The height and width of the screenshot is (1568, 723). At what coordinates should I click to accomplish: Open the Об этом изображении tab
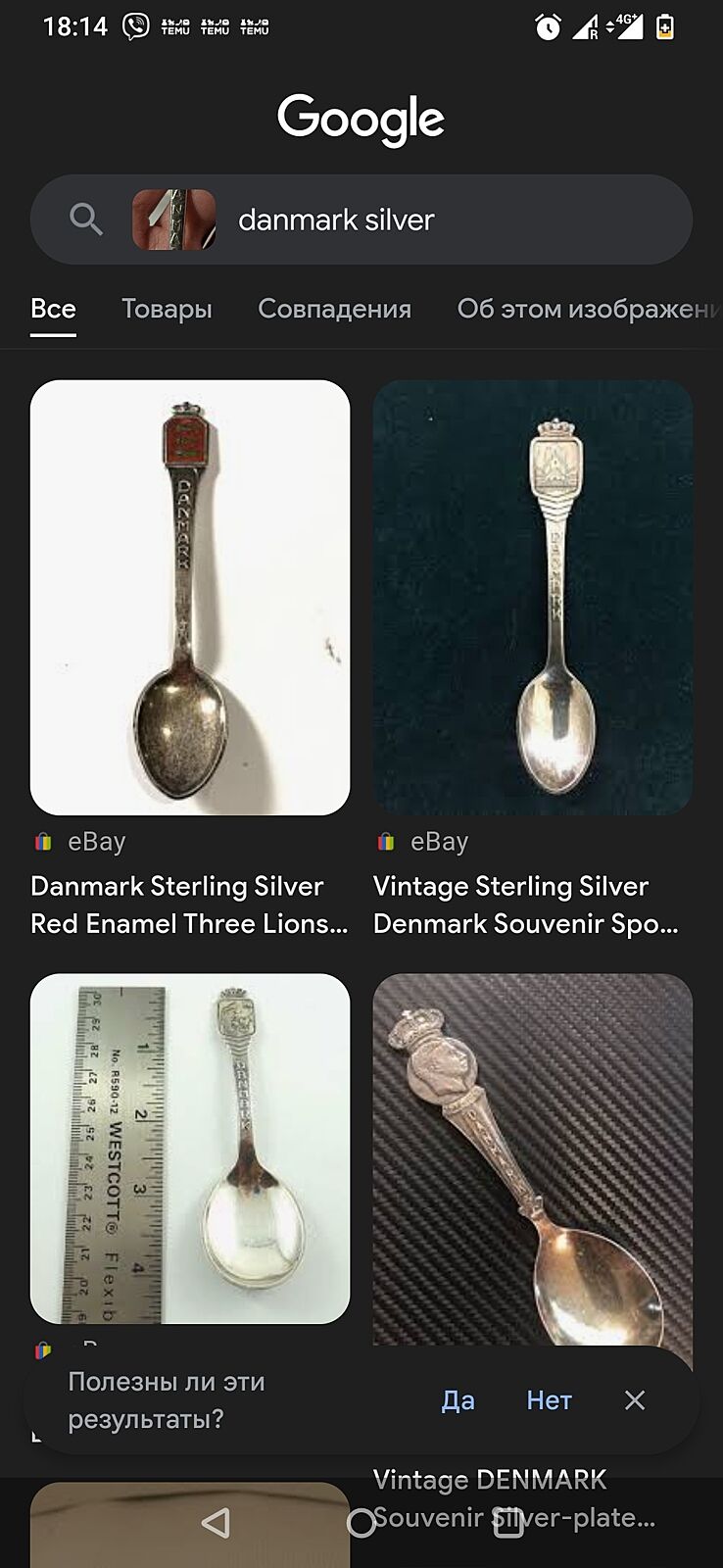pyautogui.click(x=588, y=309)
